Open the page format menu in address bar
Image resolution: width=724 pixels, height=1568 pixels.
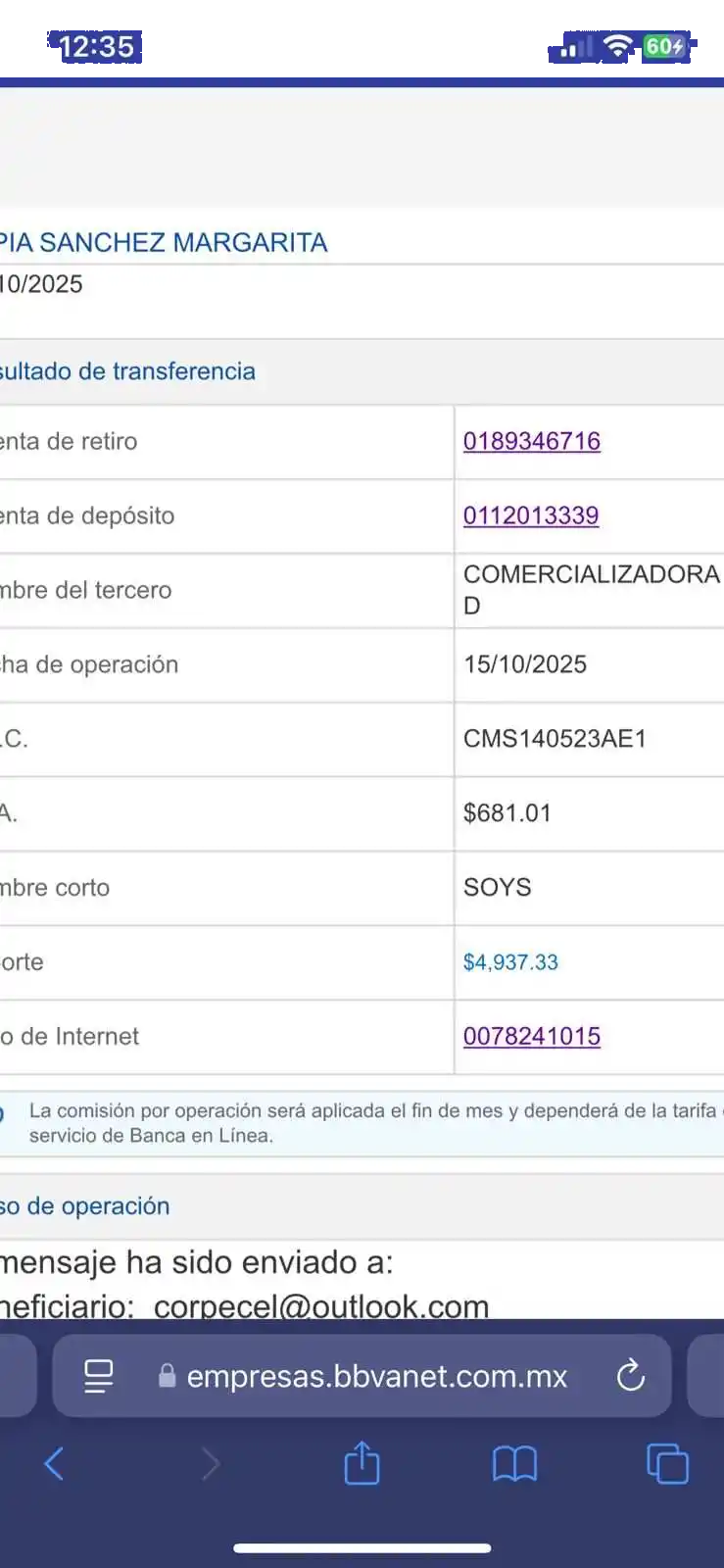[99, 1376]
